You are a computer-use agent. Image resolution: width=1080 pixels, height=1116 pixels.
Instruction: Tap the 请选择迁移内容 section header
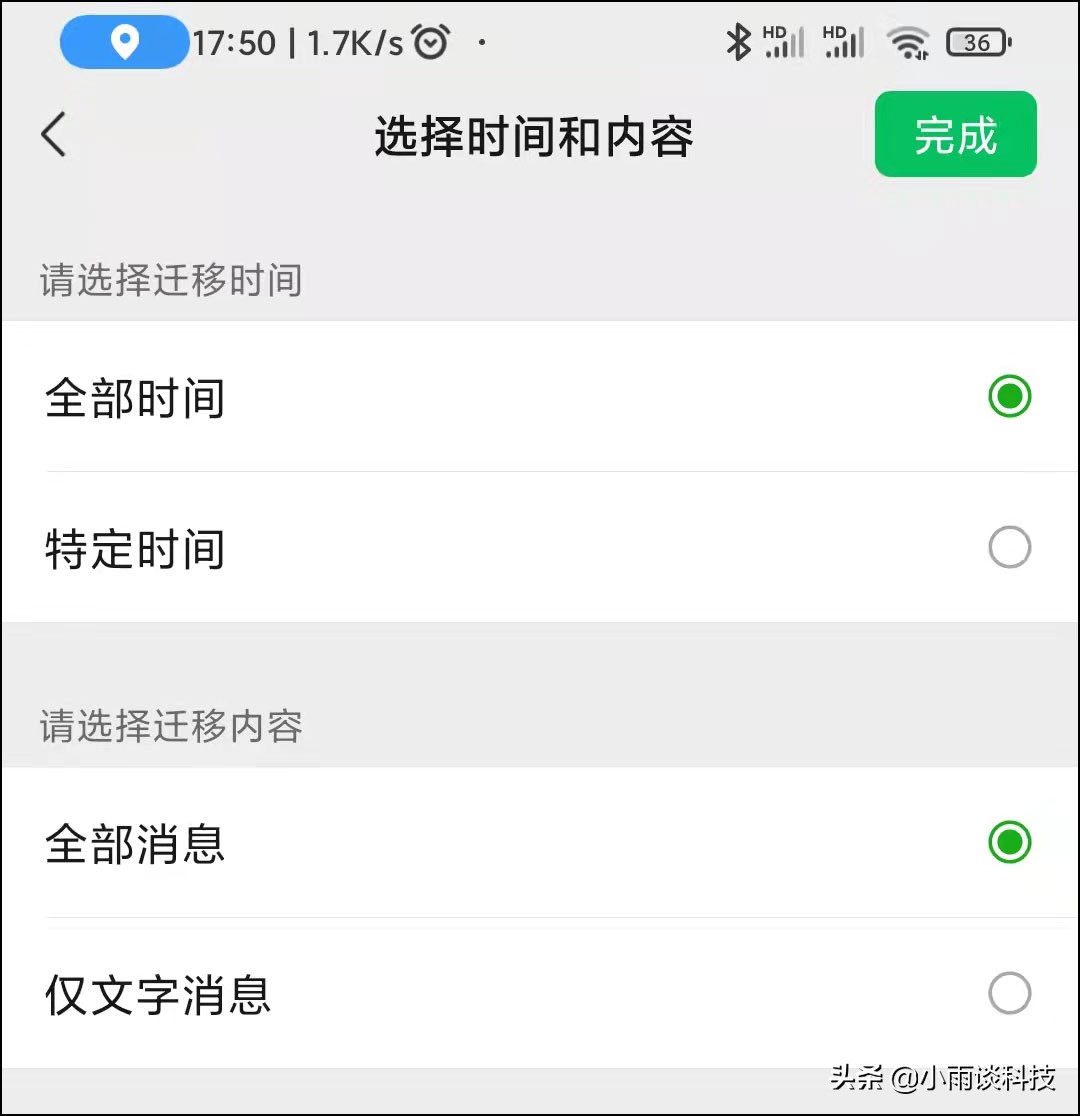point(173,727)
